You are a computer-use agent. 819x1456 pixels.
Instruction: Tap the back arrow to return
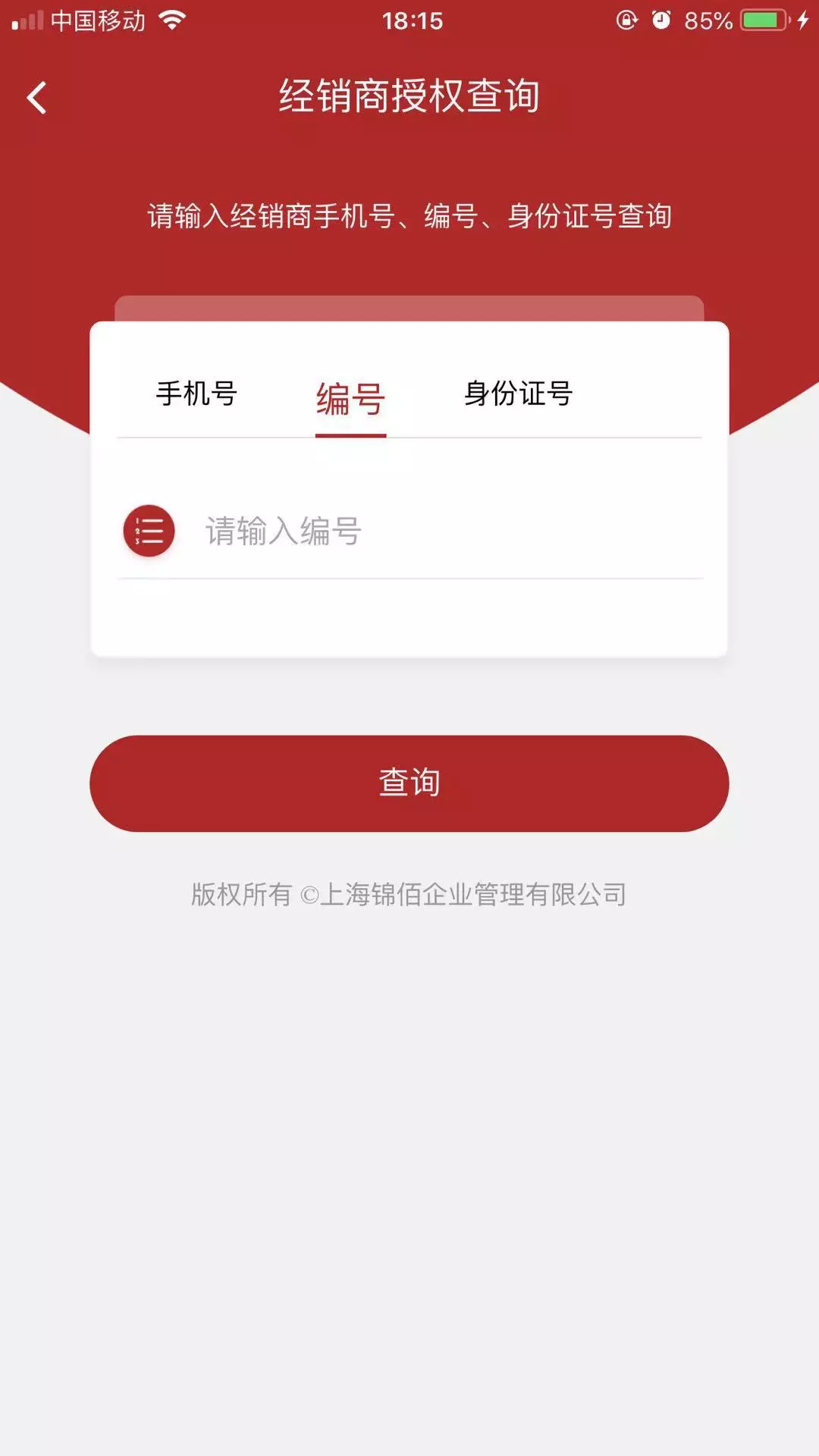click(x=36, y=96)
